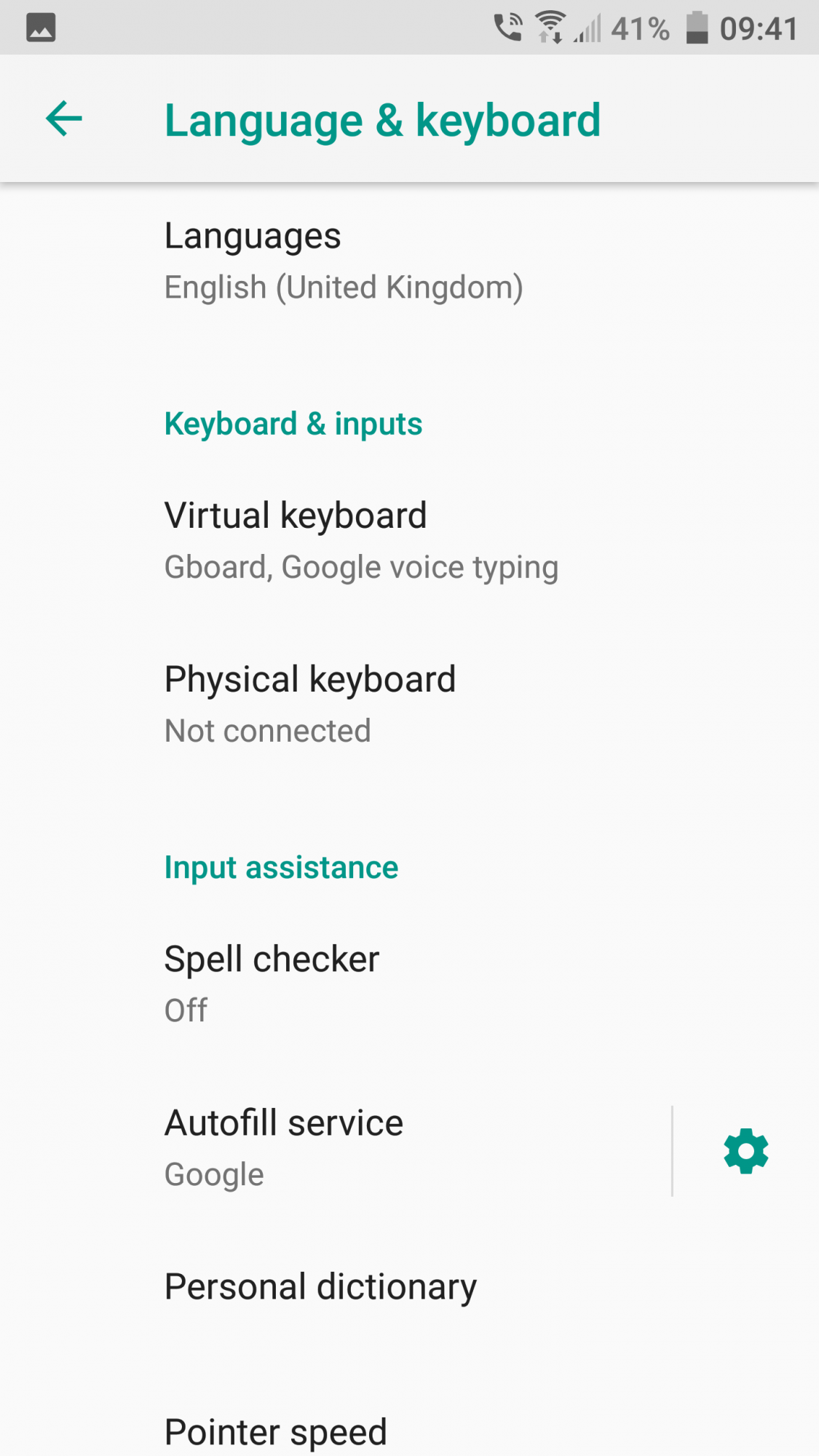Open Spell checker setting
This screenshot has height=1456, width=819.
tap(409, 984)
